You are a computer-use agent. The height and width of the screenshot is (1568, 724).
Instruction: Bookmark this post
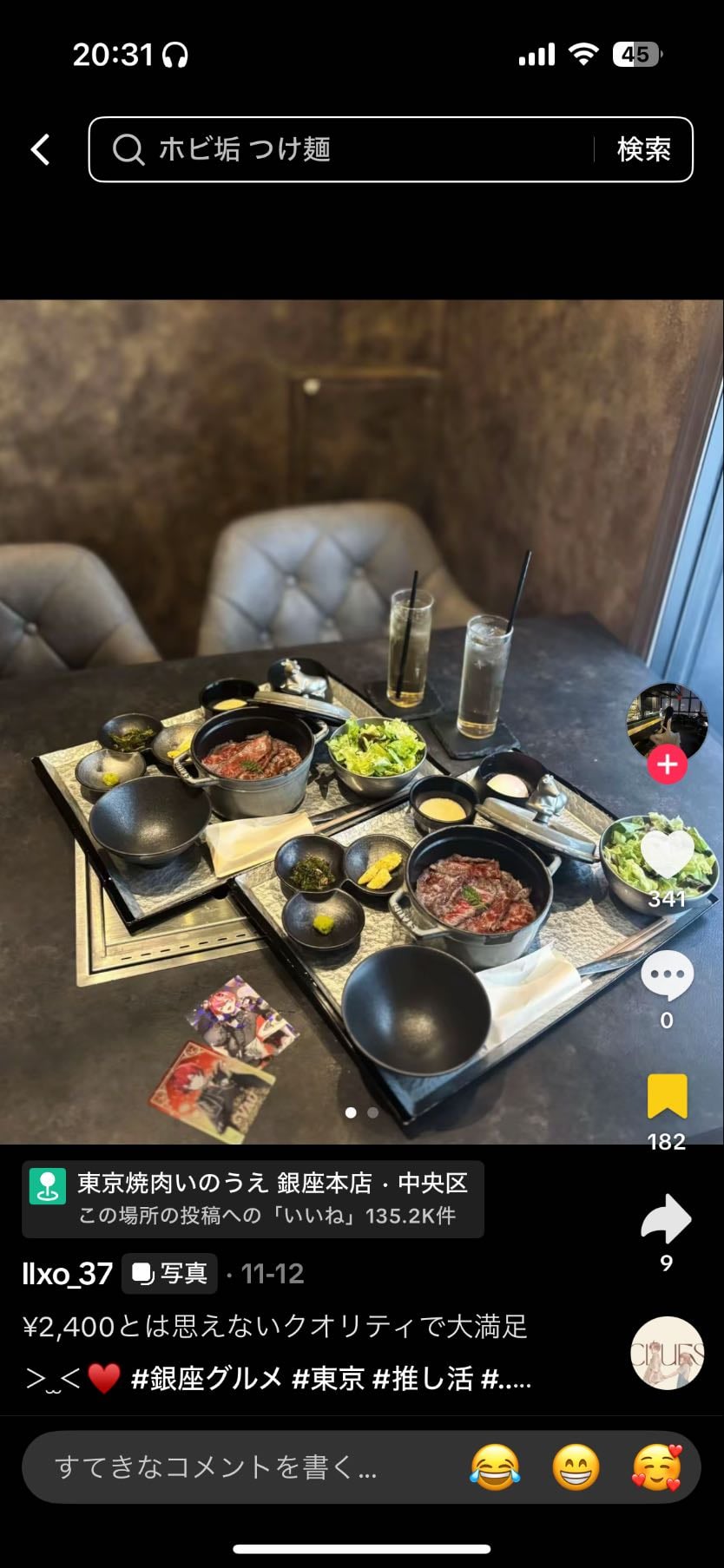(x=667, y=1097)
